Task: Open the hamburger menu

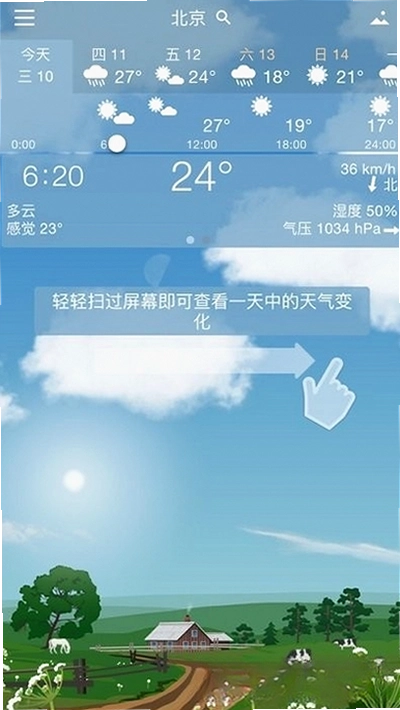Action: click(24, 18)
